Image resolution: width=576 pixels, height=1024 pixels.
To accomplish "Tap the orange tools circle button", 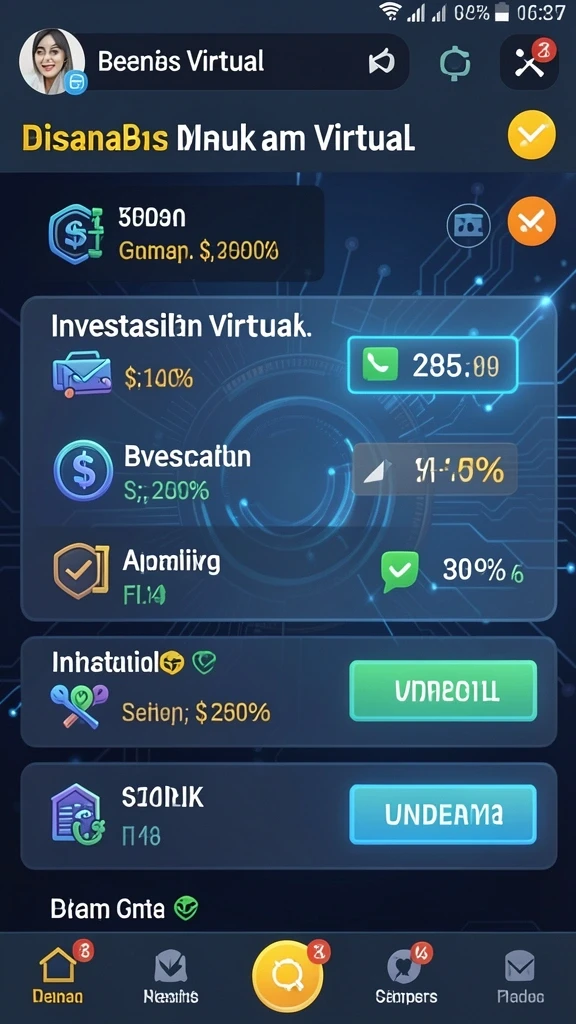I will 532,221.
